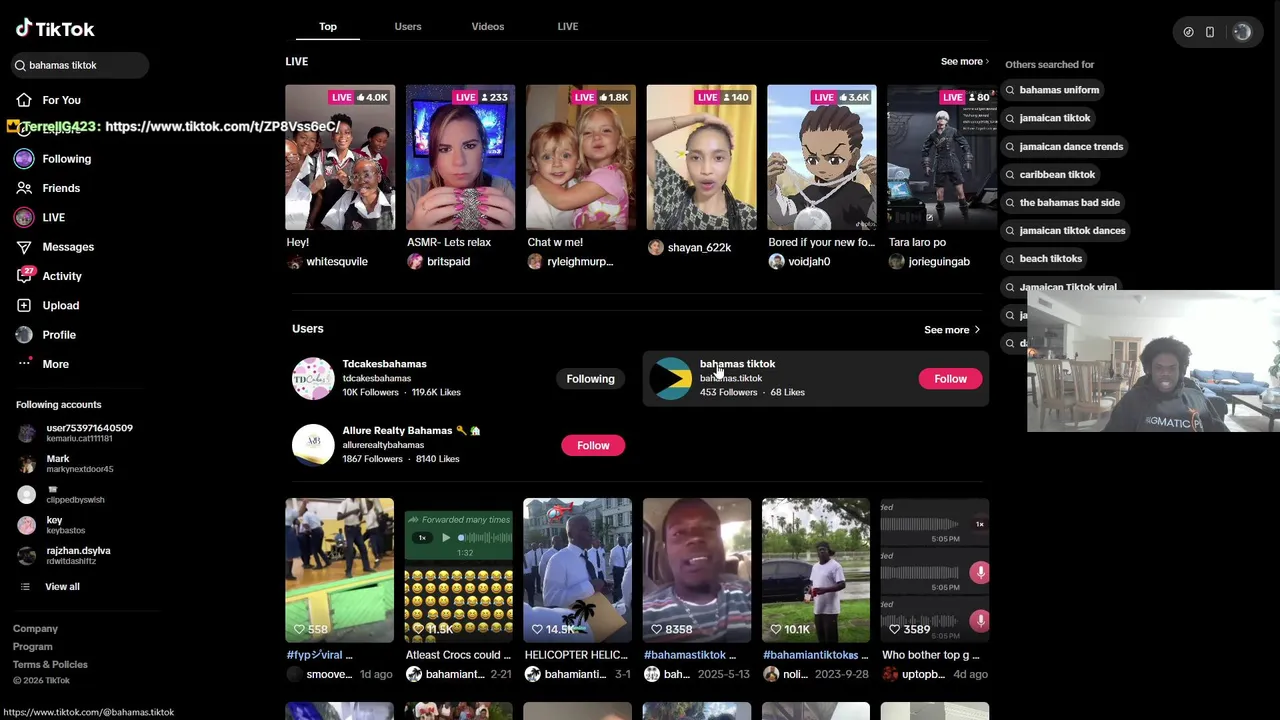The image size is (1280, 720).
Task: View all following accounts
Action: tap(61, 587)
